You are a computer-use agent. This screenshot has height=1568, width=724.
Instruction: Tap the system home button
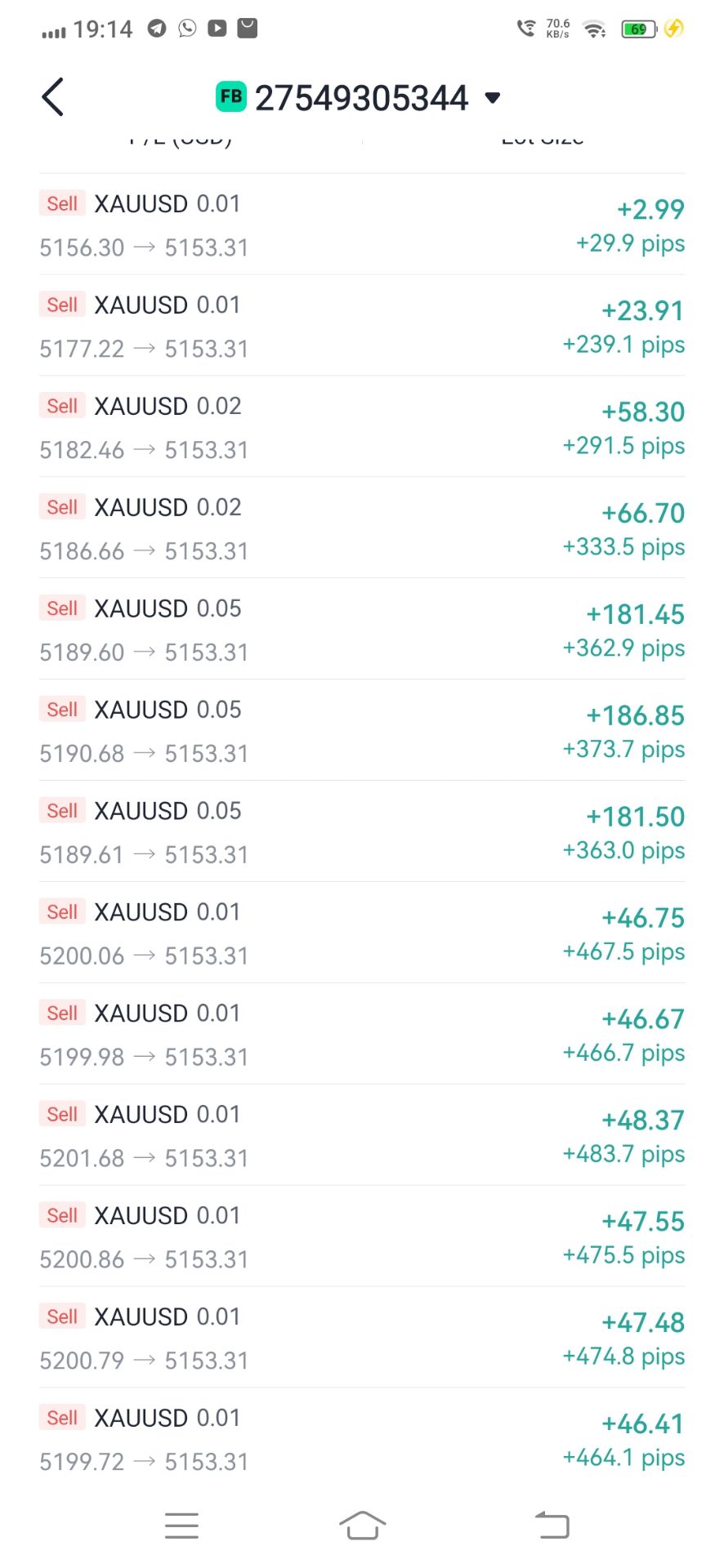point(362,1525)
